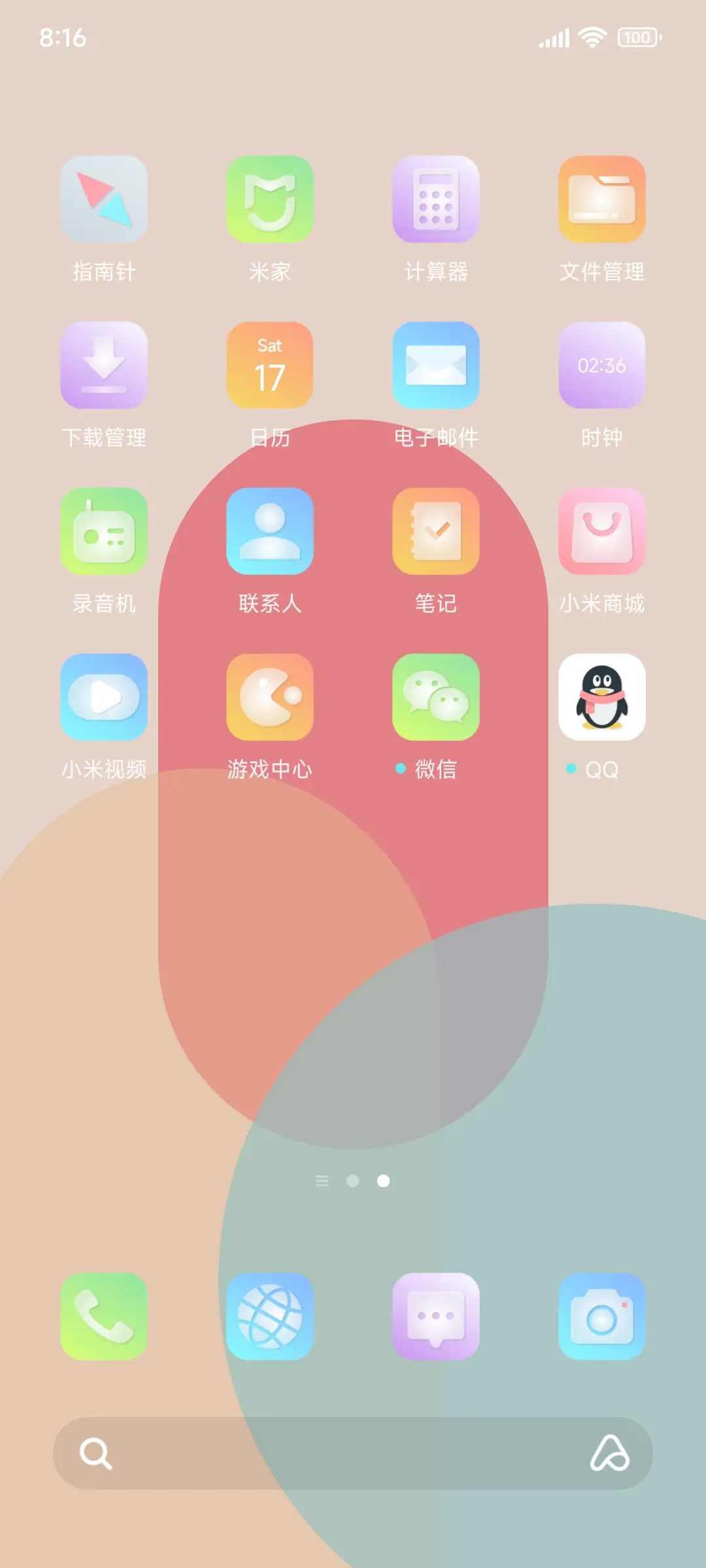
Task: Open 电子邮件 email app
Action: [435, 366]
